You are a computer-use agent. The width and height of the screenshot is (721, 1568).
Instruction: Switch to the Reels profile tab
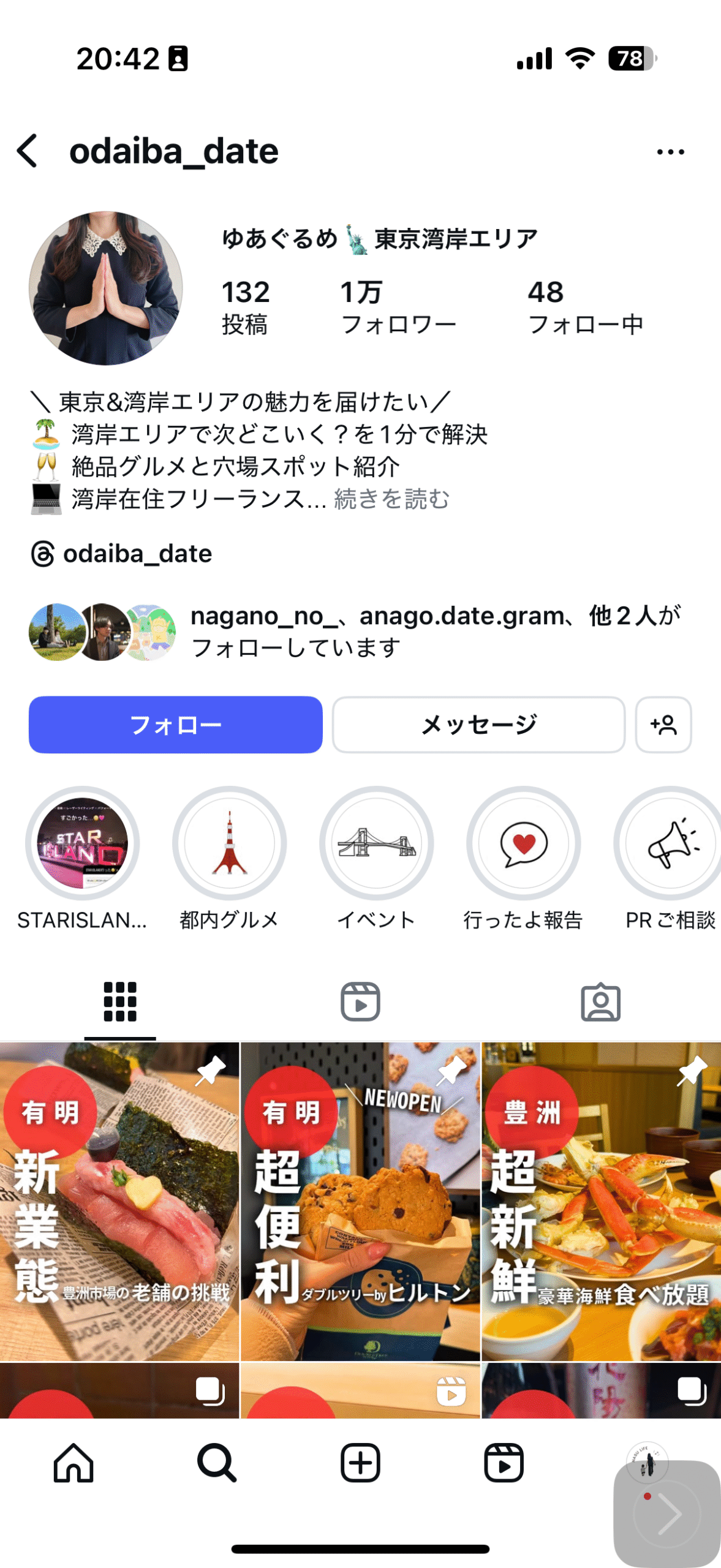(360, 1001)
